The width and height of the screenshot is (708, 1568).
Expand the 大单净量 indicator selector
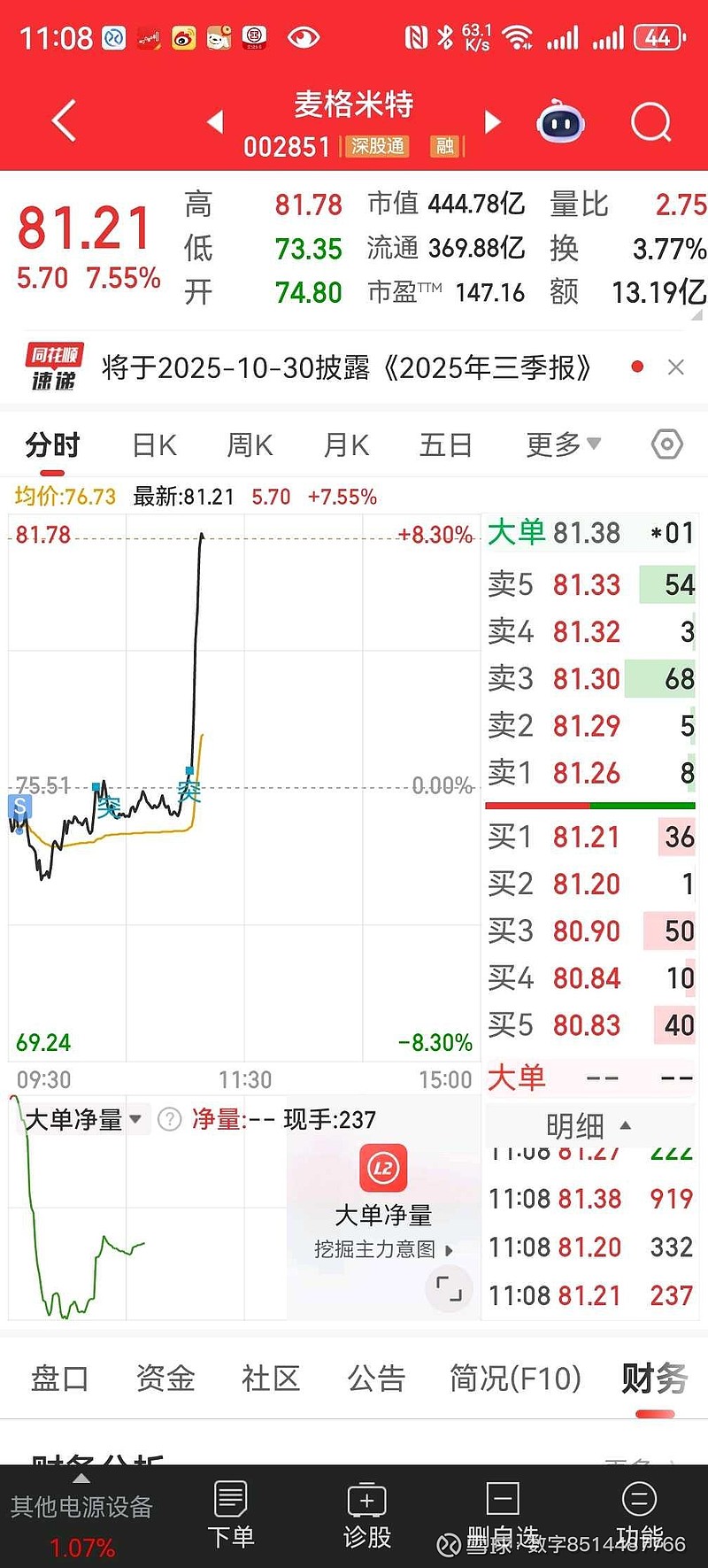(x=135, y=1119)
